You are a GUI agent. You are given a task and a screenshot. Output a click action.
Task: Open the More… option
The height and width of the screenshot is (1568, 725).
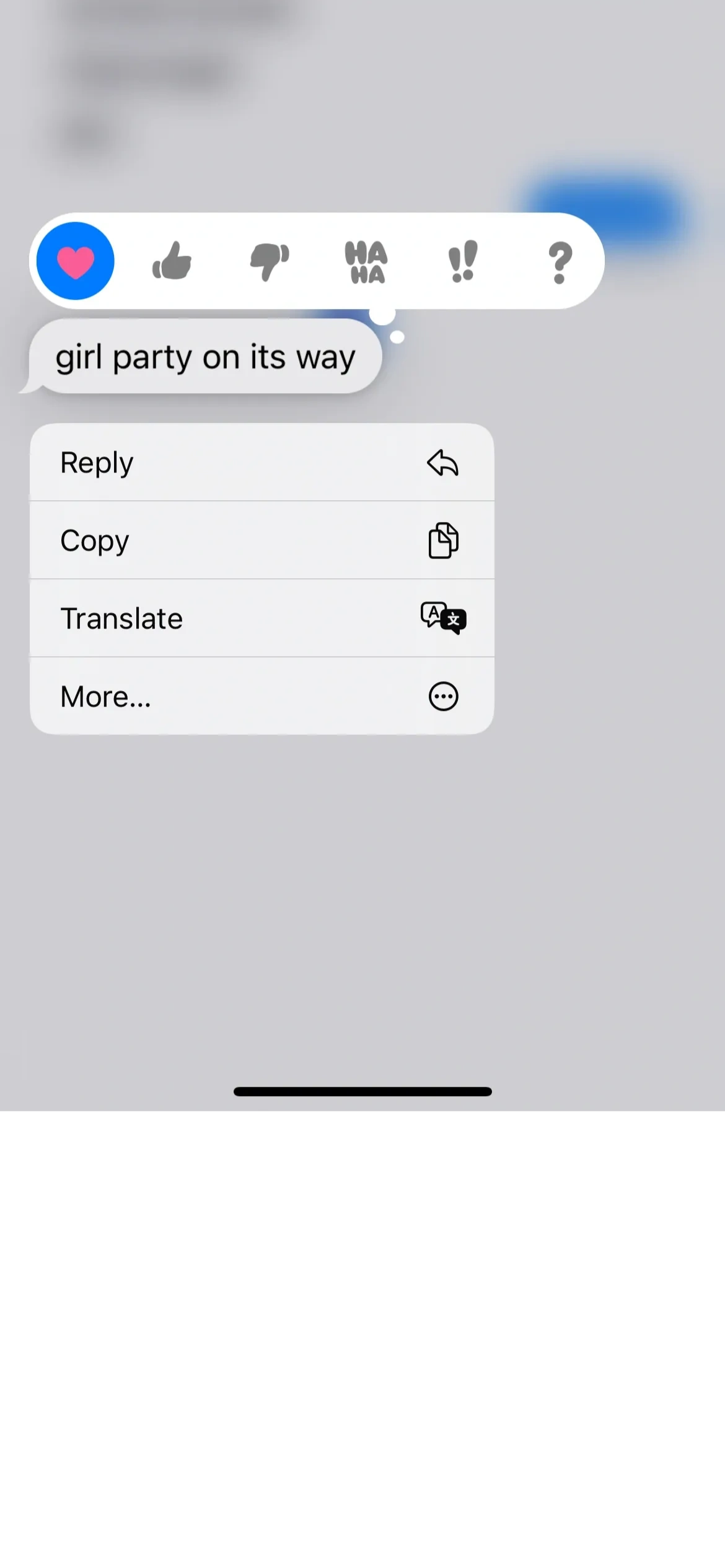click(261, 697)
